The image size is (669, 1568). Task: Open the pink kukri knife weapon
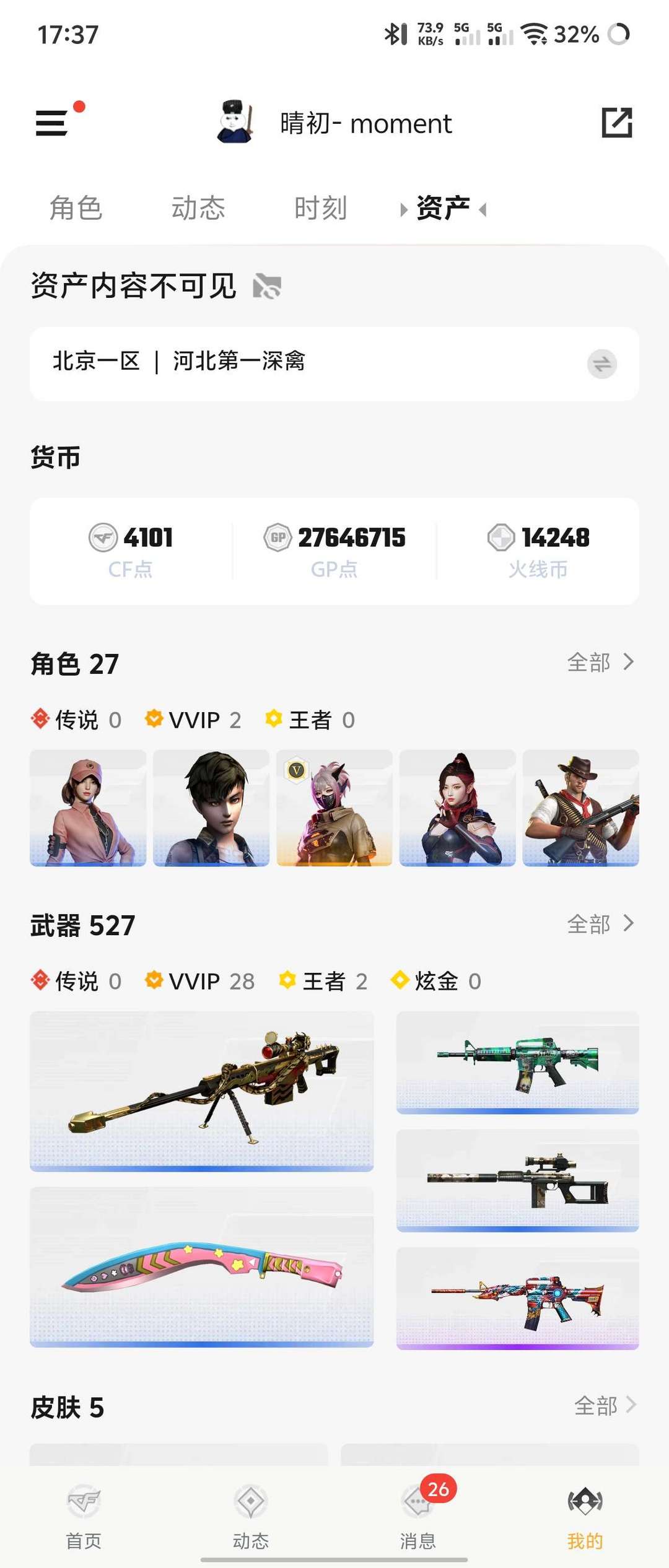point(201,1266)
